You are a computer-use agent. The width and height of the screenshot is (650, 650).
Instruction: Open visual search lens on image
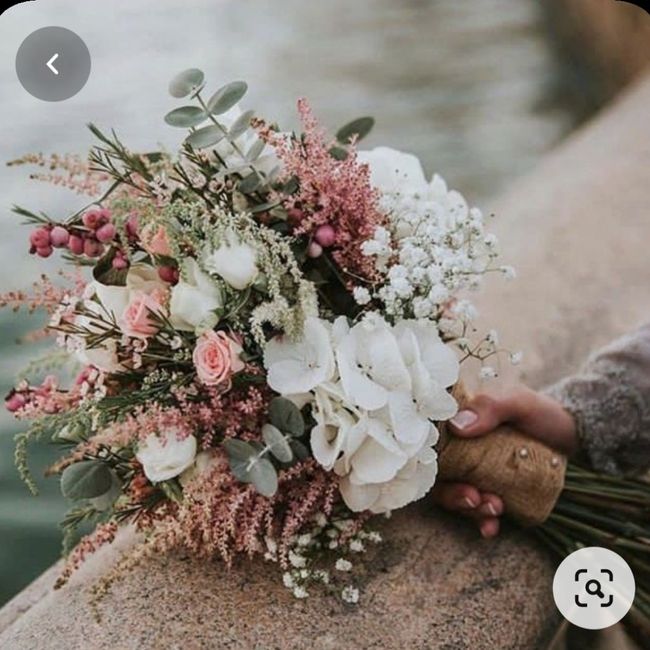click(x=593, y=588)
